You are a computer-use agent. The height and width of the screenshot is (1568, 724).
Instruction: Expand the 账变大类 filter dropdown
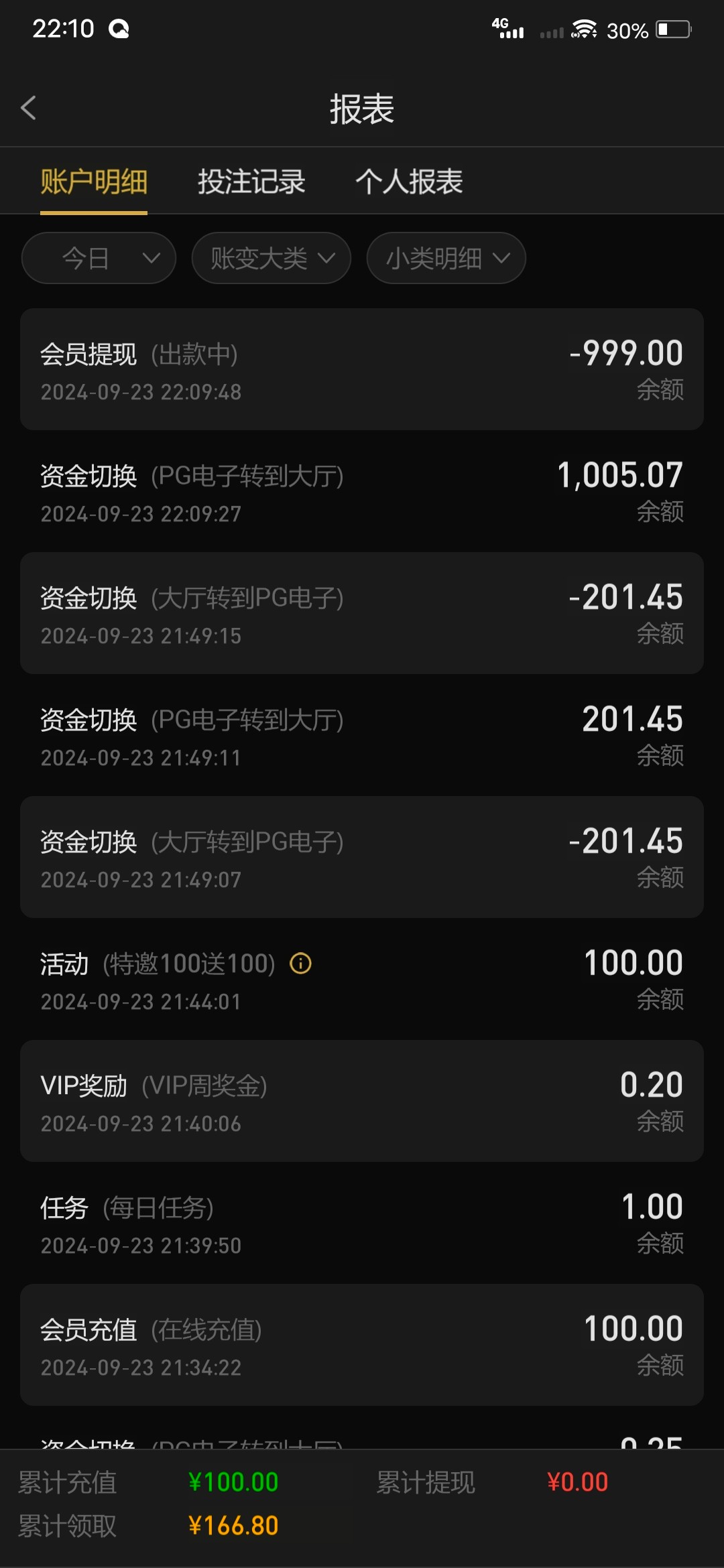271,258
